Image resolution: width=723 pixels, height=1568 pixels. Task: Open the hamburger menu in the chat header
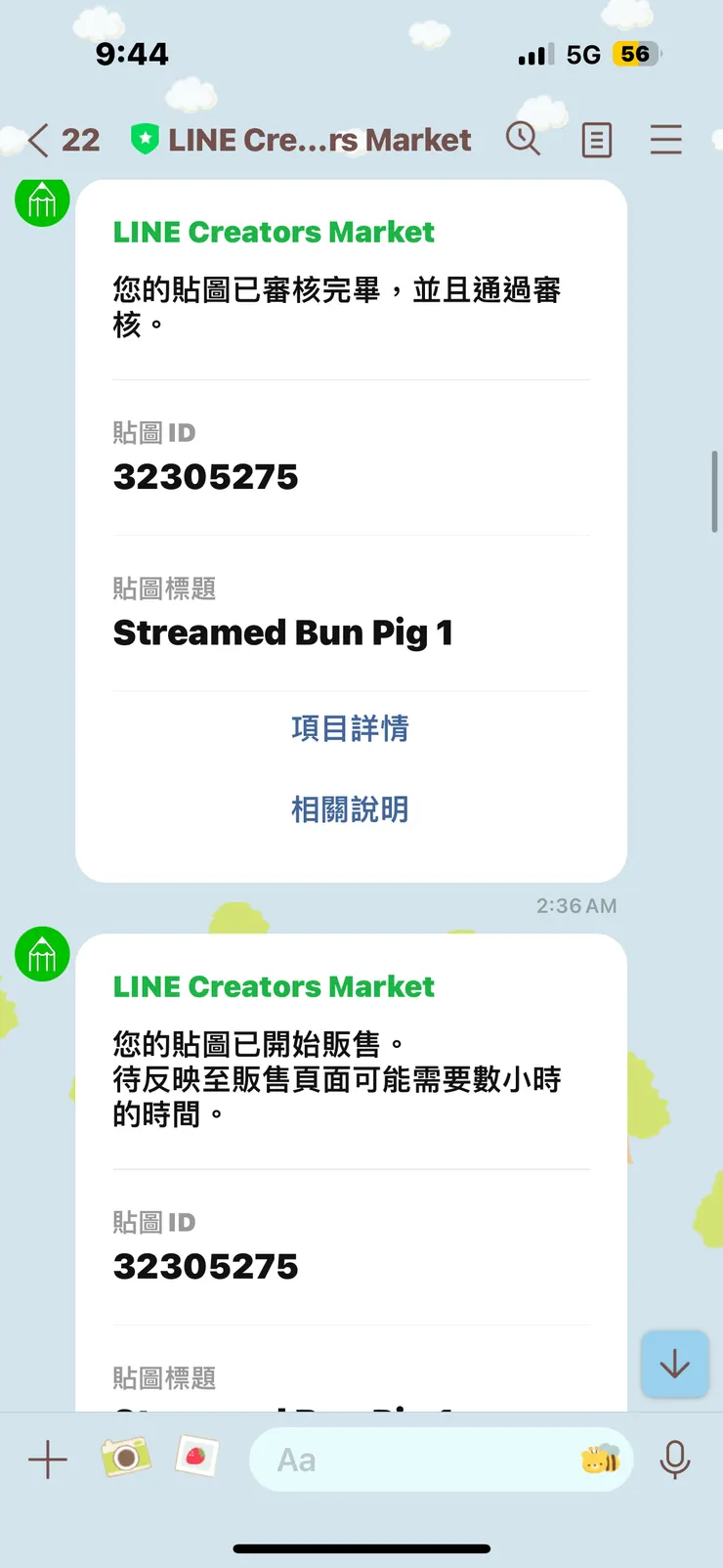(665, 140)
